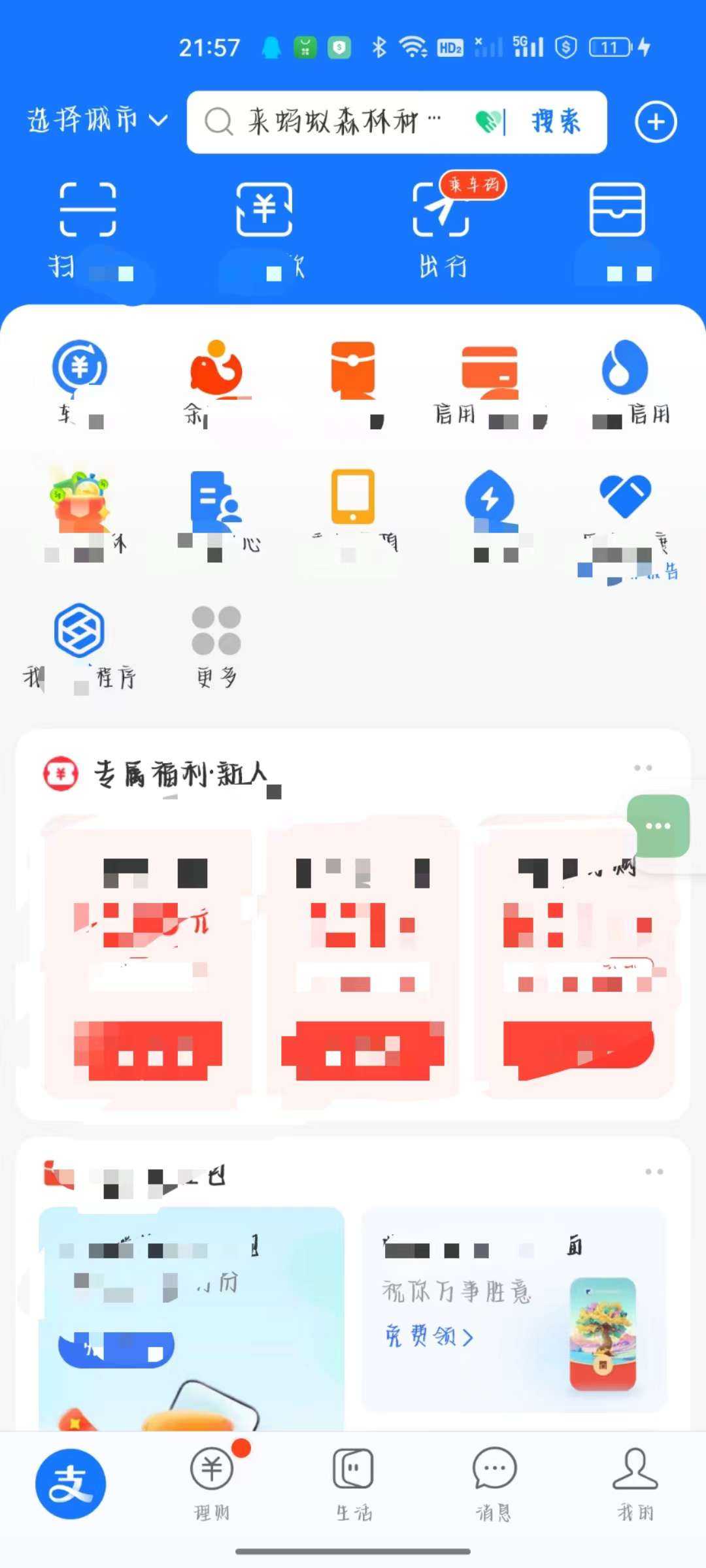Switch to the 理财 tab

pyautogui.click(x=212, y=1483)
